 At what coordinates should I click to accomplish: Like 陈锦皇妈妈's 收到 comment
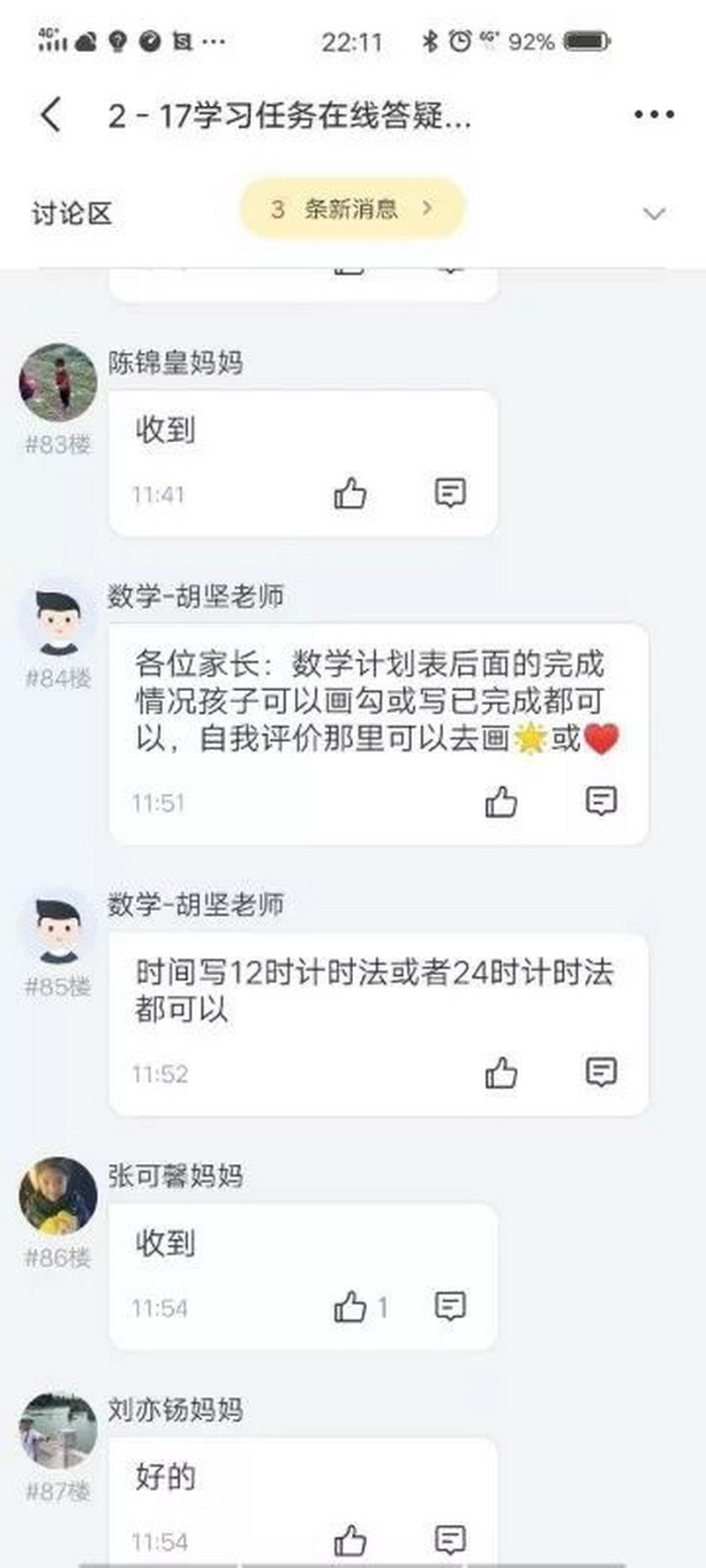(x=350, y=493)
